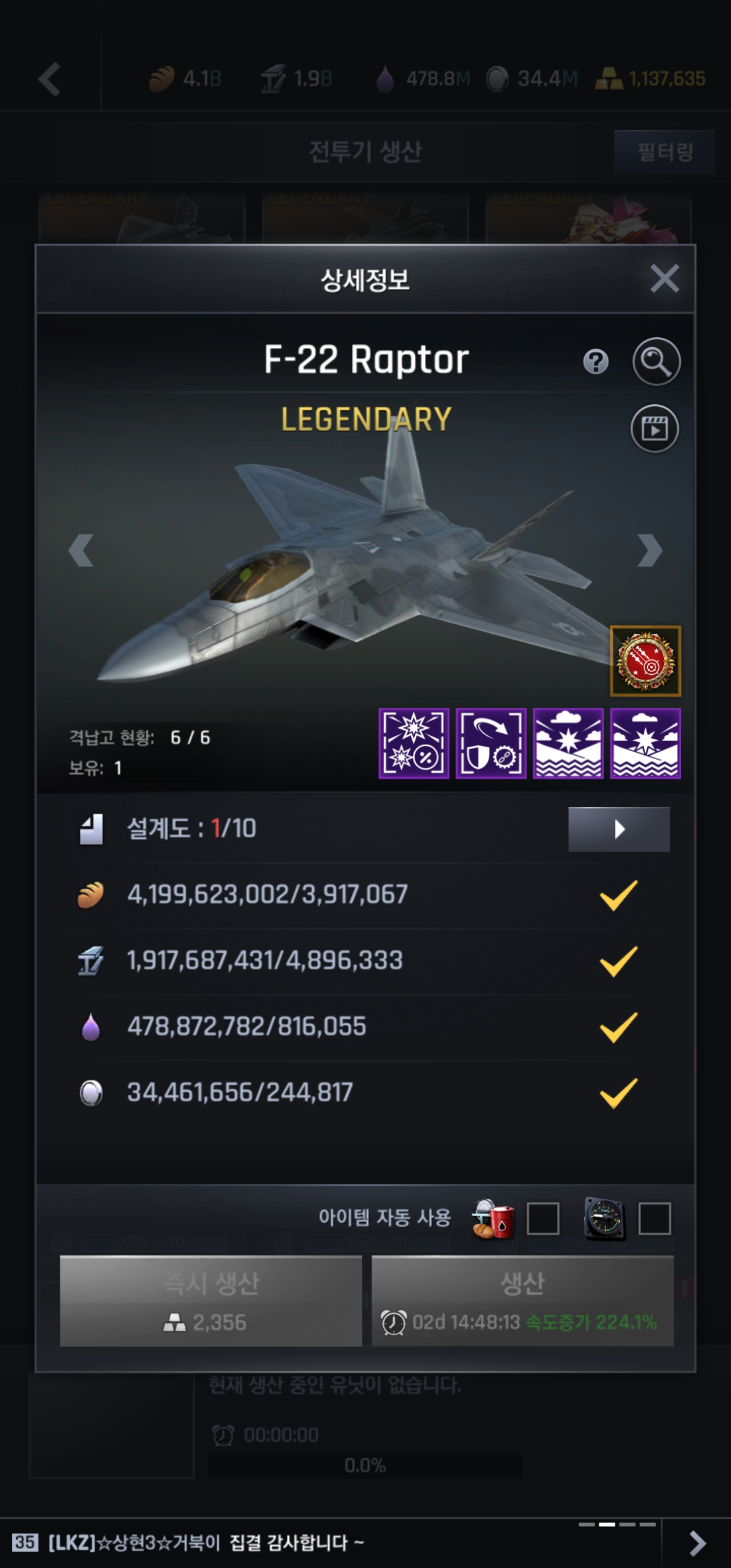View the shield conversion skill icon
This screenshot has height=1568, width=731.
pos(490,743)
